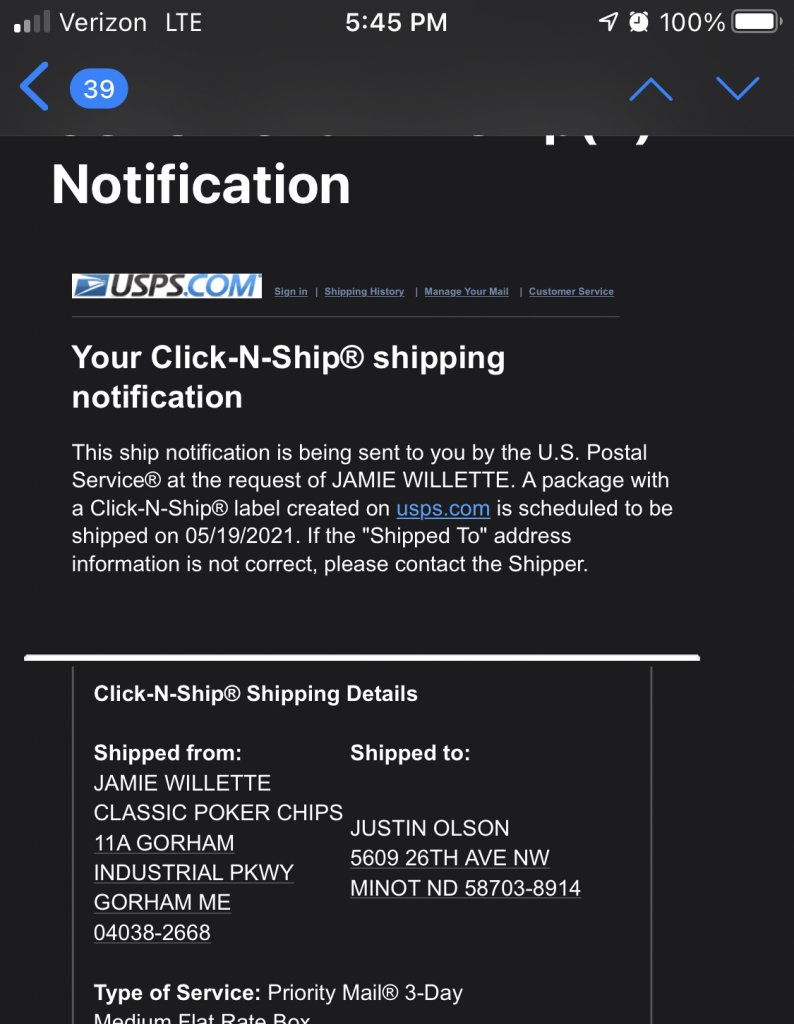794x1024 pixels.
Task: Open the Manage Your Mail link
Action: [466, 292]
